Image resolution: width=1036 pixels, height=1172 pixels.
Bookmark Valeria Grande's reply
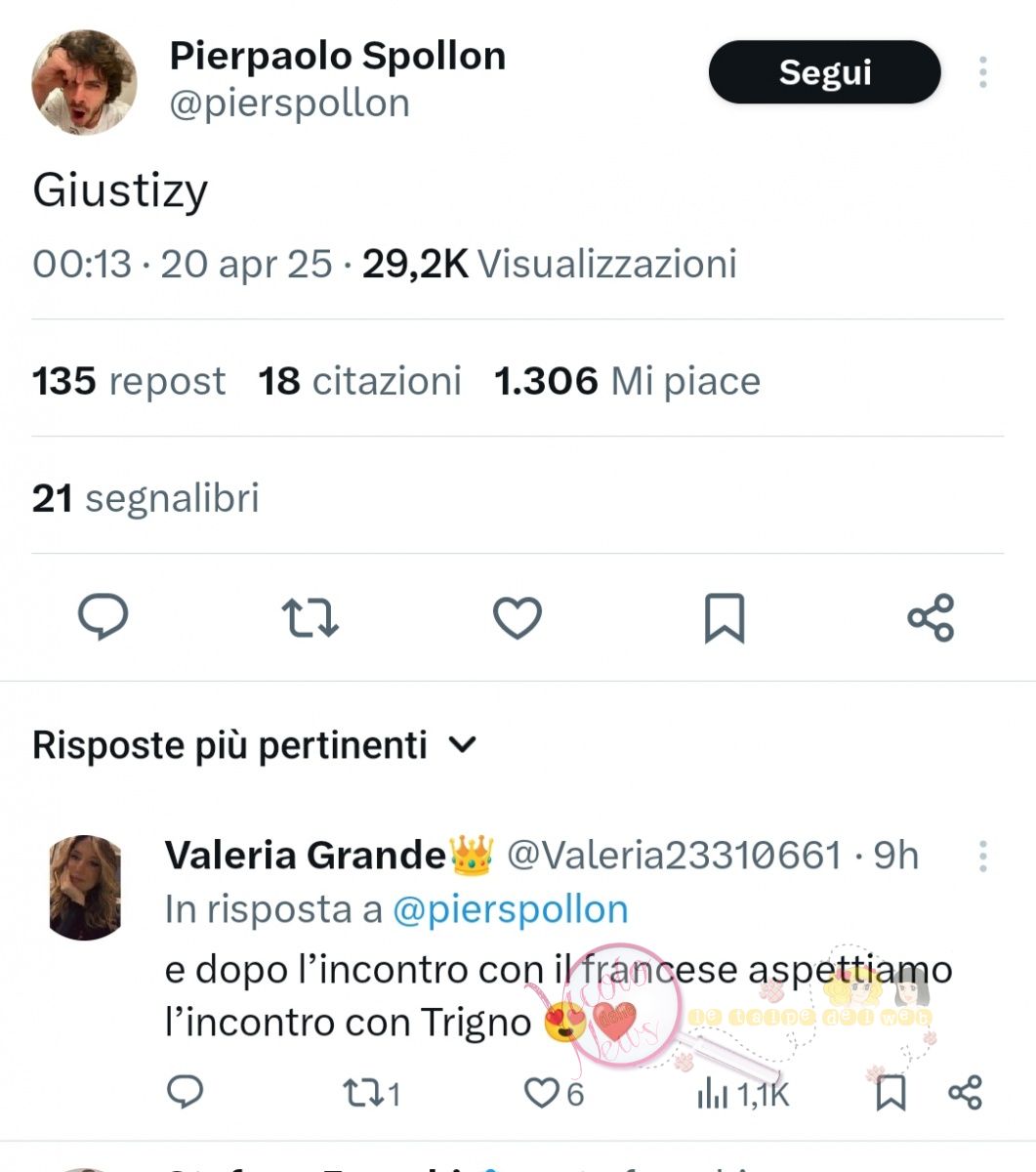(891, 1093)
